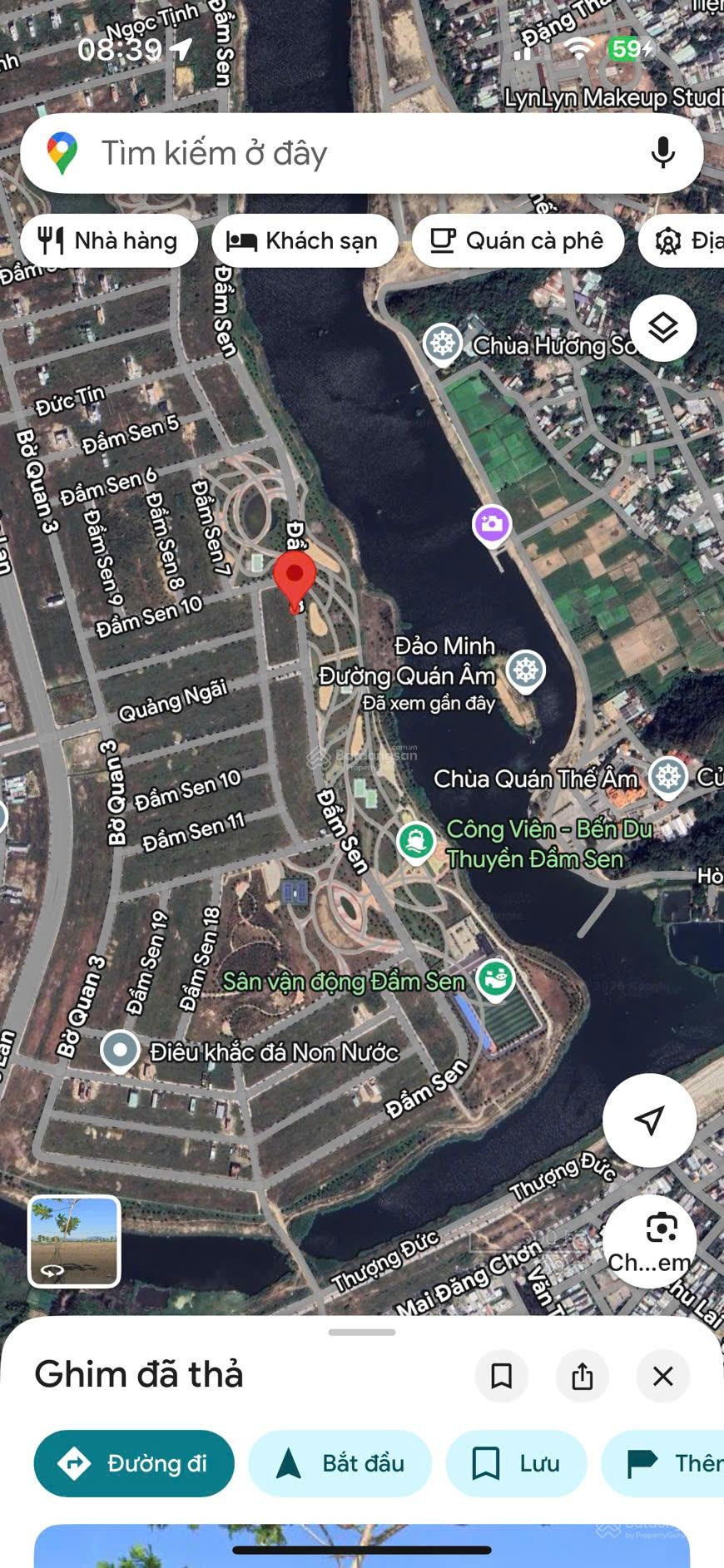Open the map layers button
The height and width of the screenshot is (1568, 724).
point(662,328)
